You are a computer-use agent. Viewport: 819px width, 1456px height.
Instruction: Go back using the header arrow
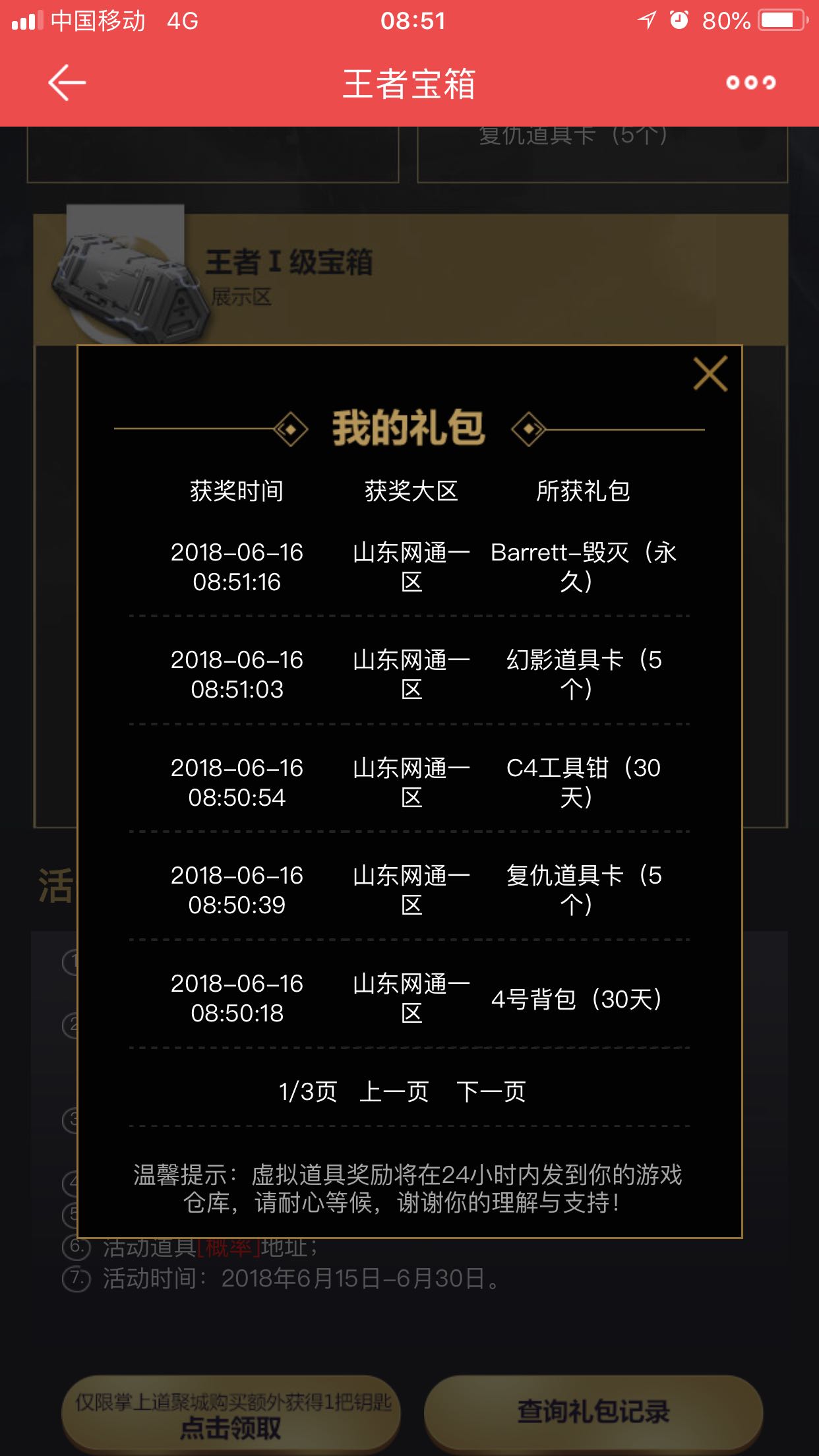67,82
